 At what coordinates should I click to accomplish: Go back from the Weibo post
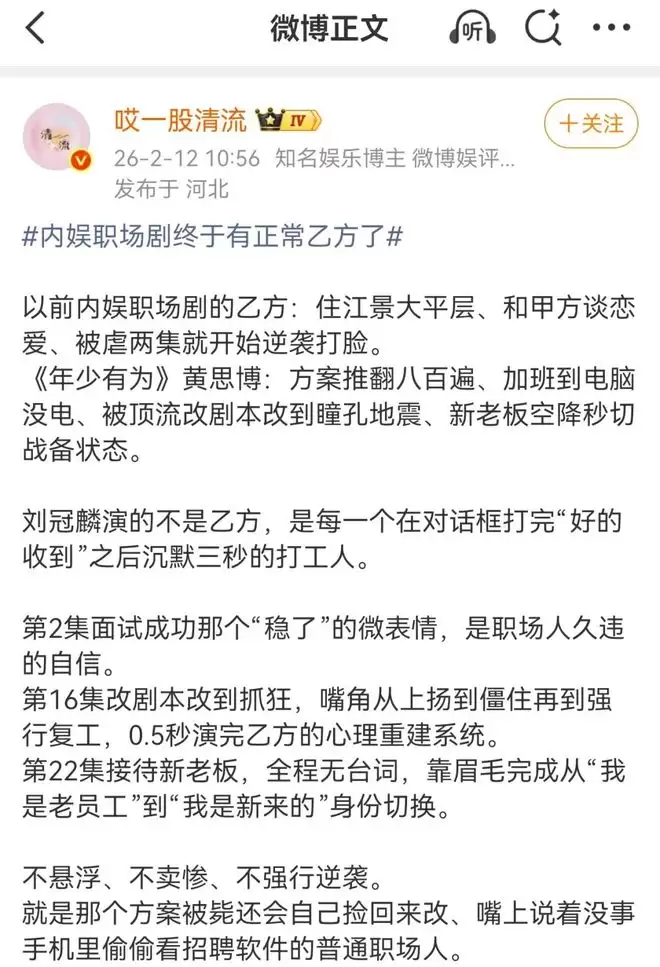coord(36,28)
